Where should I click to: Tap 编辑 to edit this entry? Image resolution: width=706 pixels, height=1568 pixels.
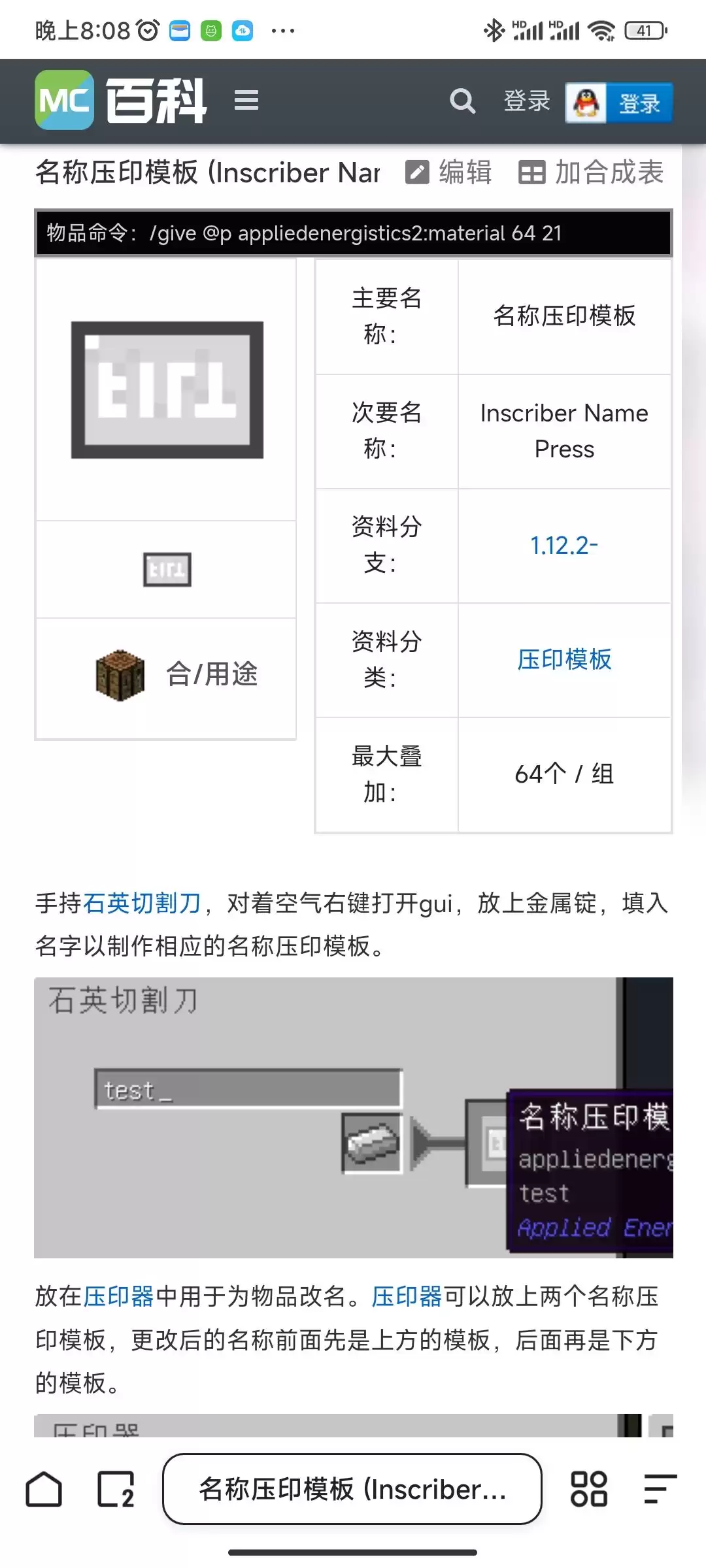[x=449, y=172]
